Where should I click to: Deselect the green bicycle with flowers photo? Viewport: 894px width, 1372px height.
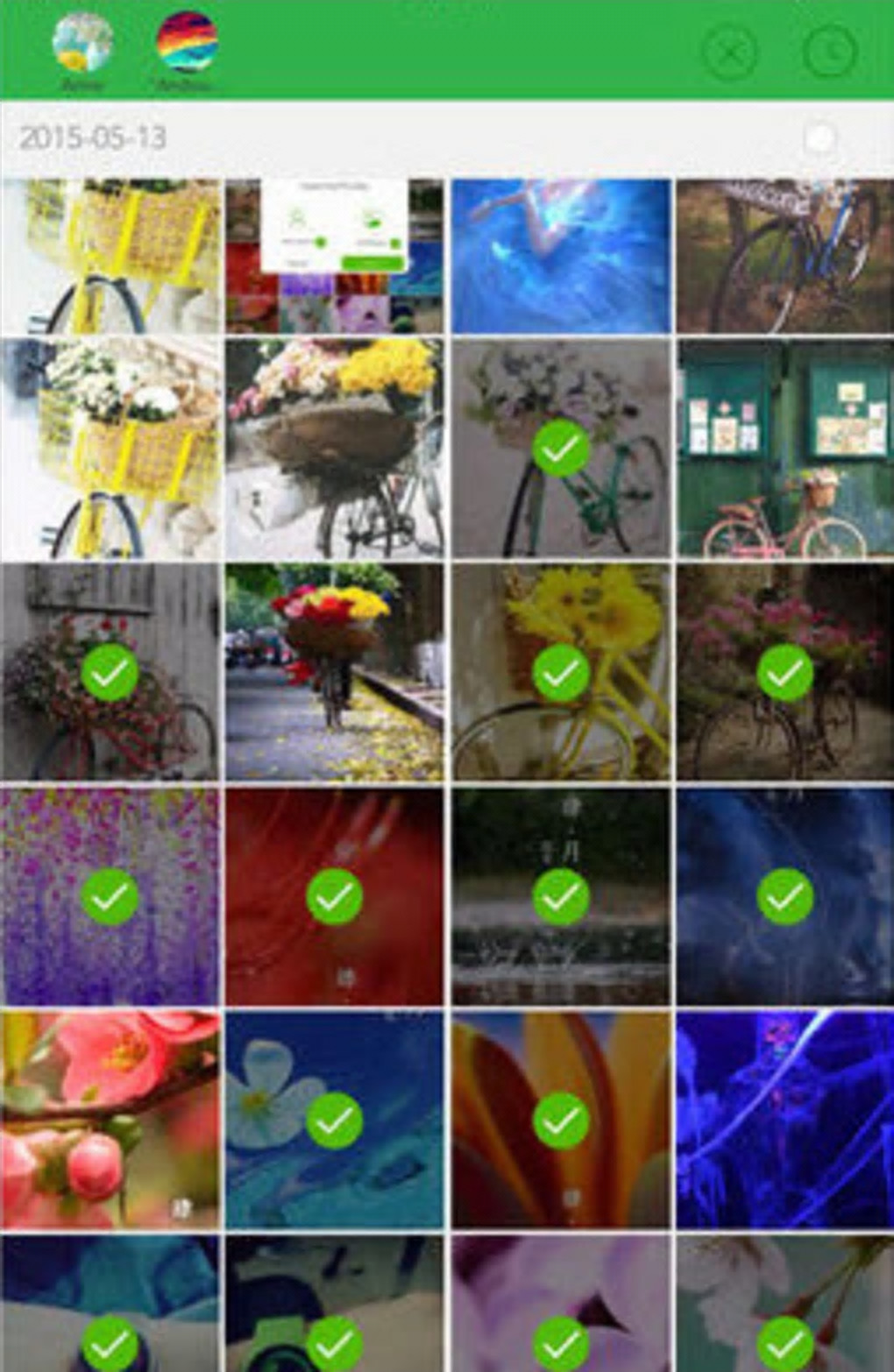click(x=561, y=449)
